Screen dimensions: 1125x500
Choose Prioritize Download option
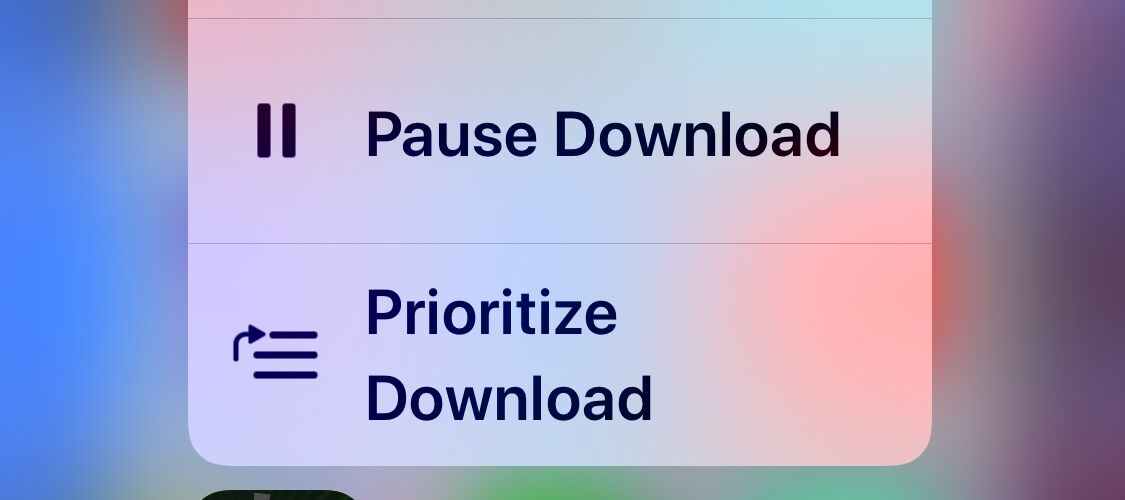point(558,355)
